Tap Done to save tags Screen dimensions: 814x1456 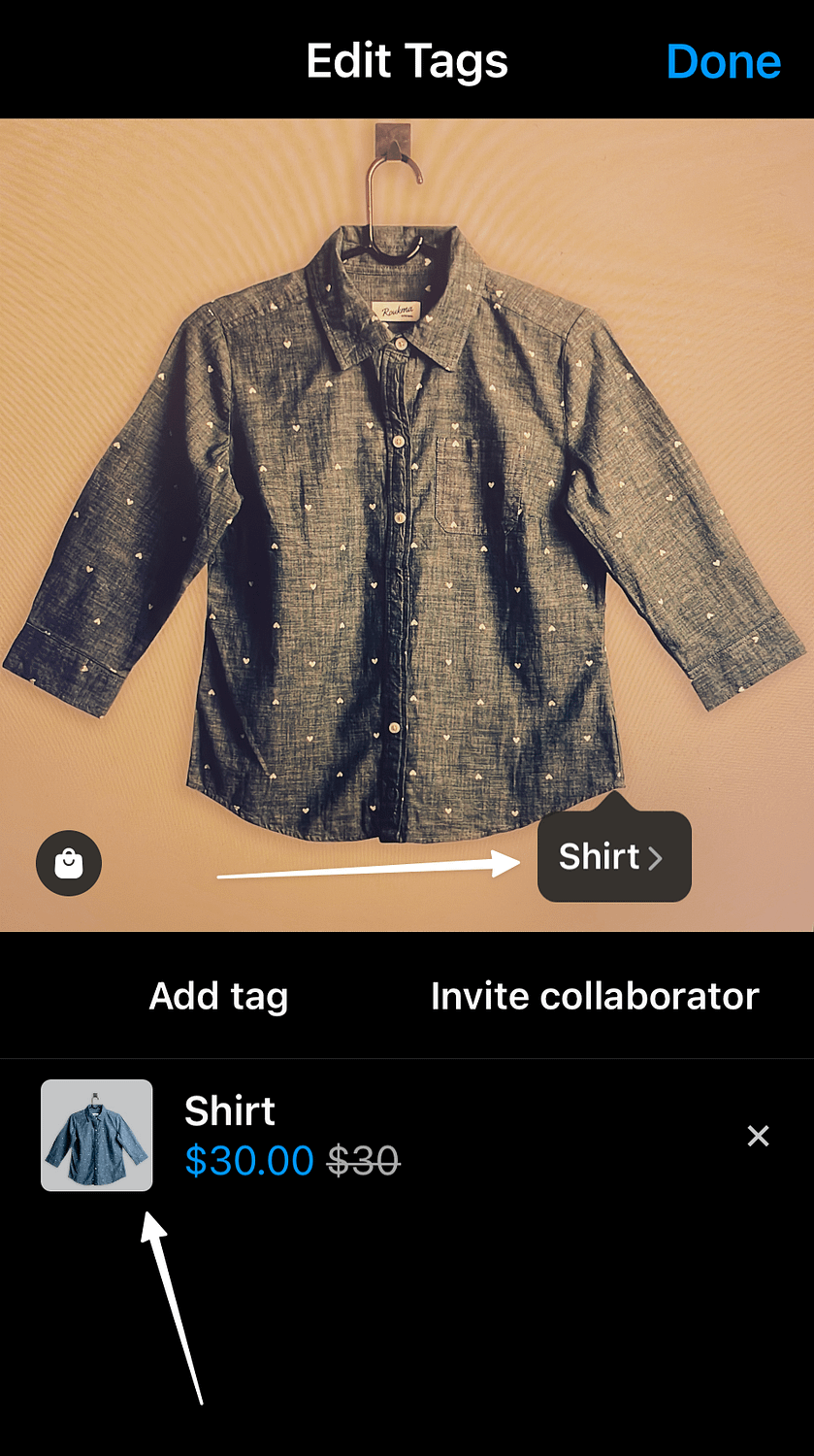[724, 60]
